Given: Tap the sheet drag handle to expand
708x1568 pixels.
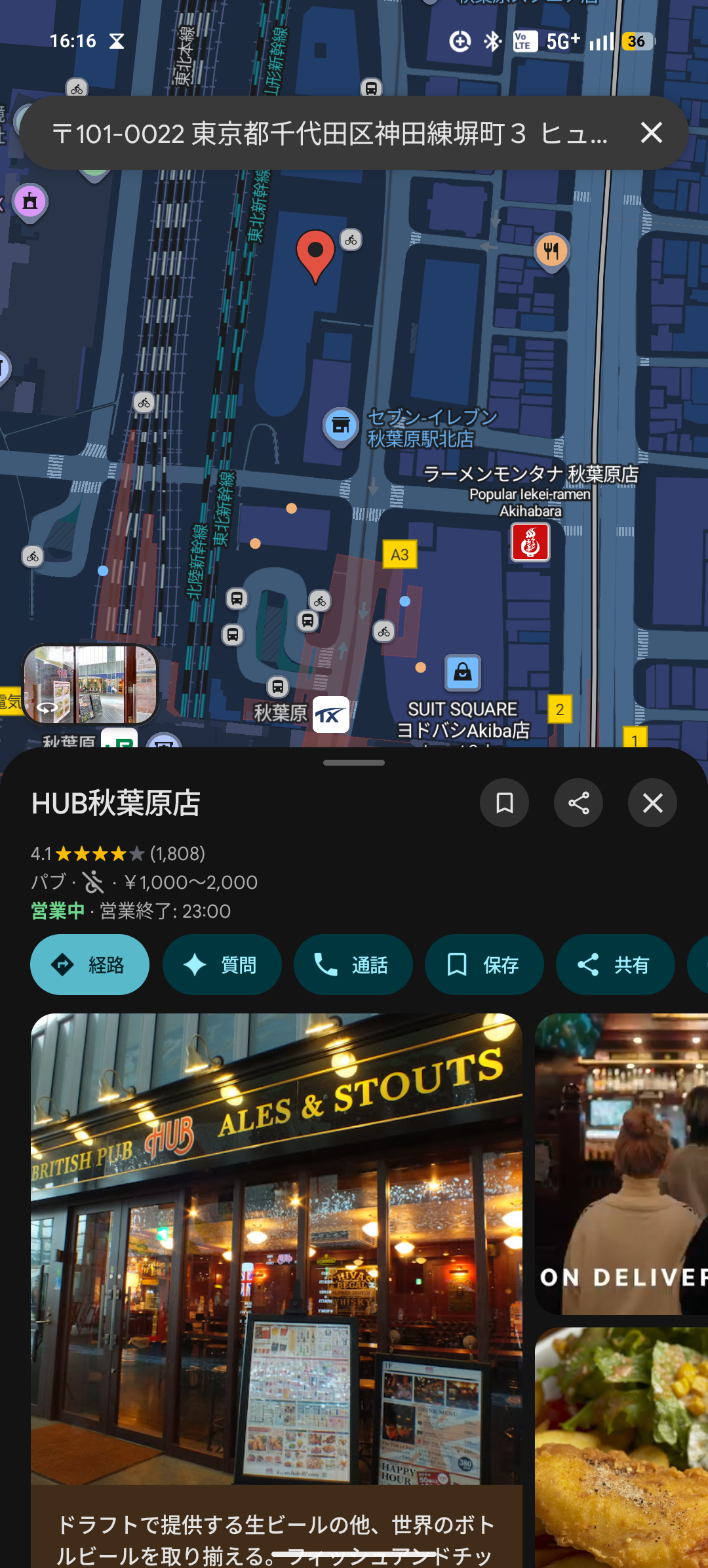Looking at the screenshot, I should pyautogui.click(x=354, y=763).
